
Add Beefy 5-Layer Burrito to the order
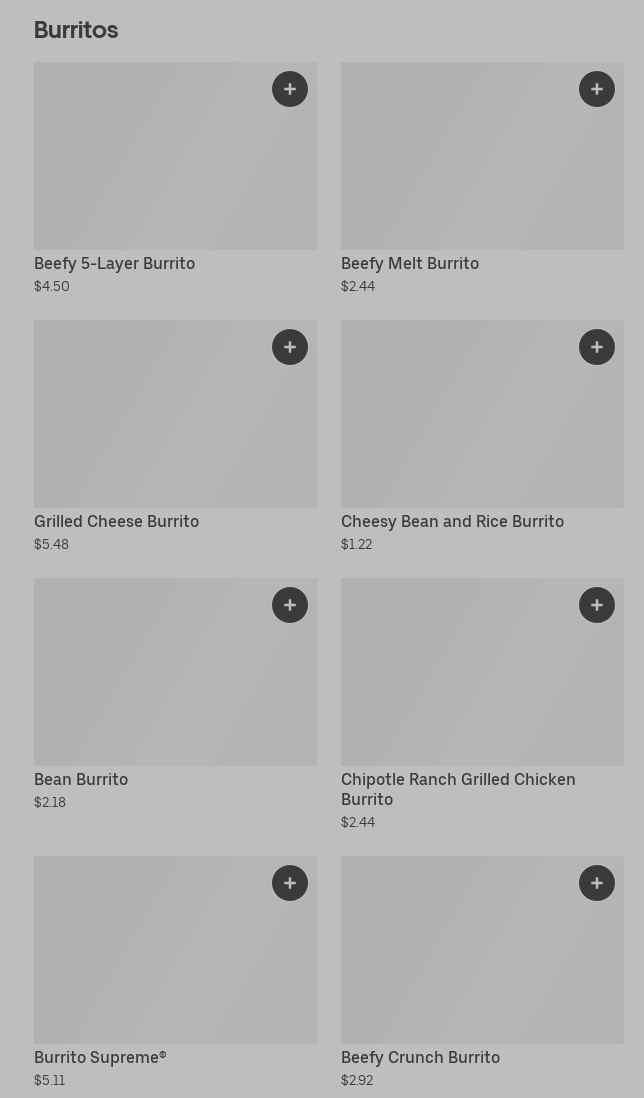click(x=290, y=89)
